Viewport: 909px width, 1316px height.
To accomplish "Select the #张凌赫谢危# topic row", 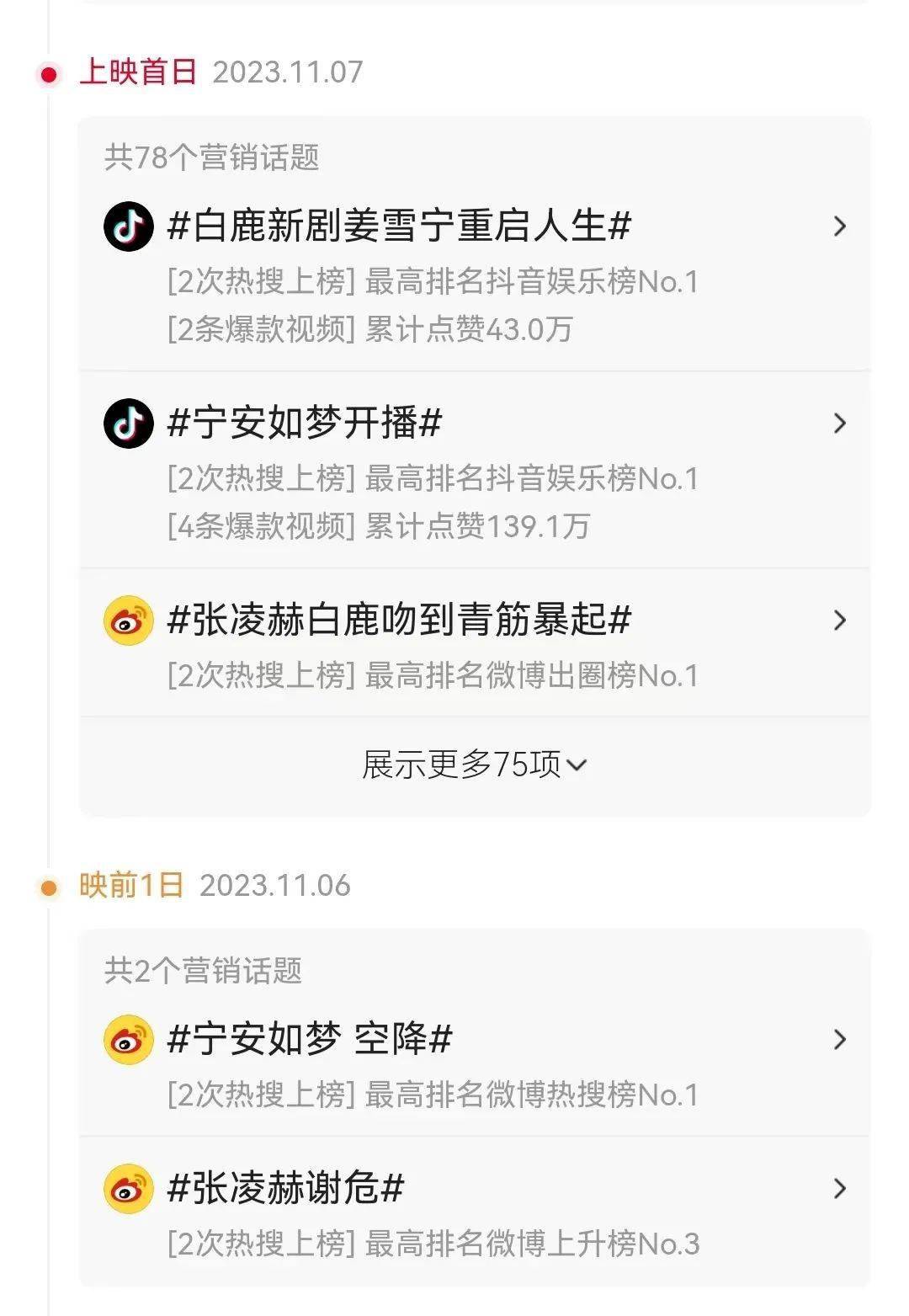I will pyautogui.click(x=286, y=1188).
